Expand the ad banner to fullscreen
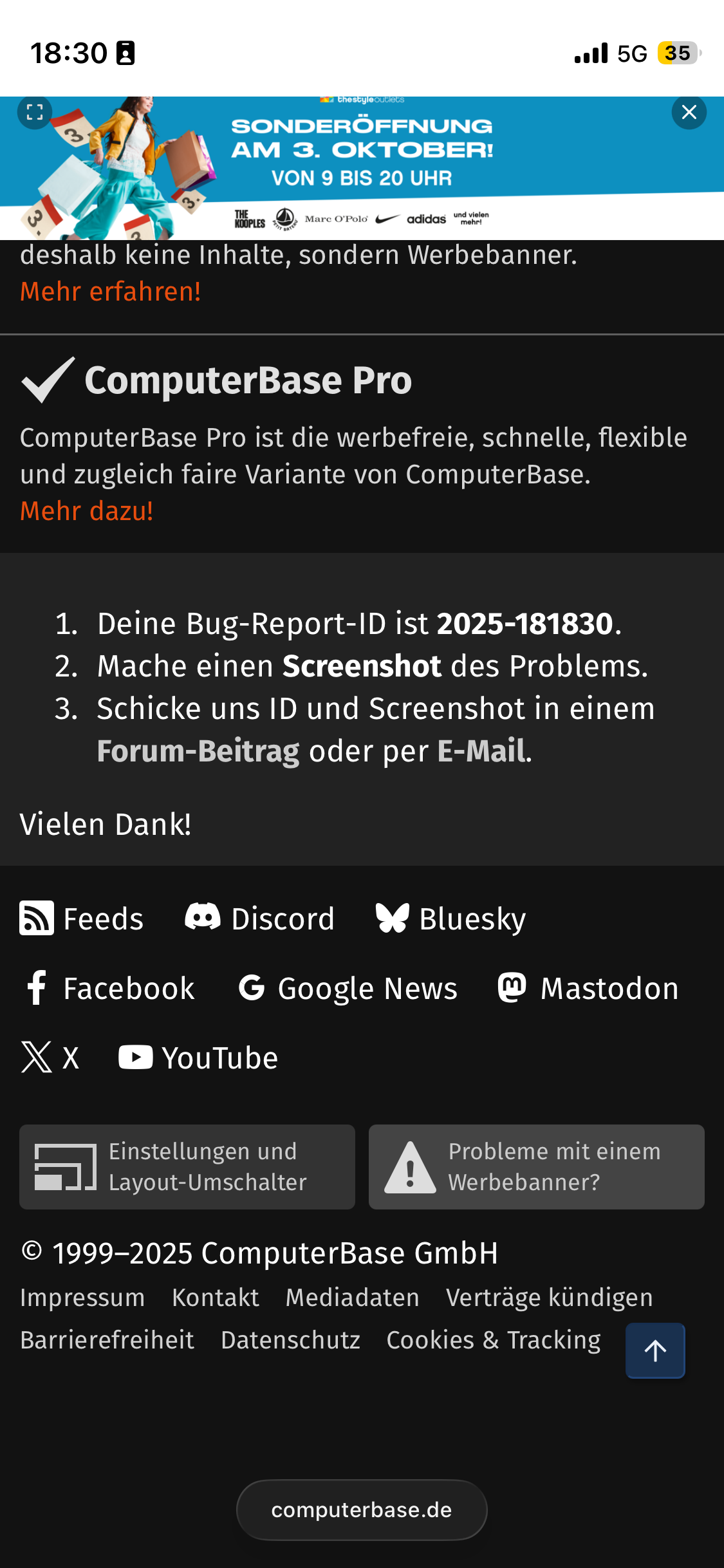The image size is (724, 1568). click(35, 113)
